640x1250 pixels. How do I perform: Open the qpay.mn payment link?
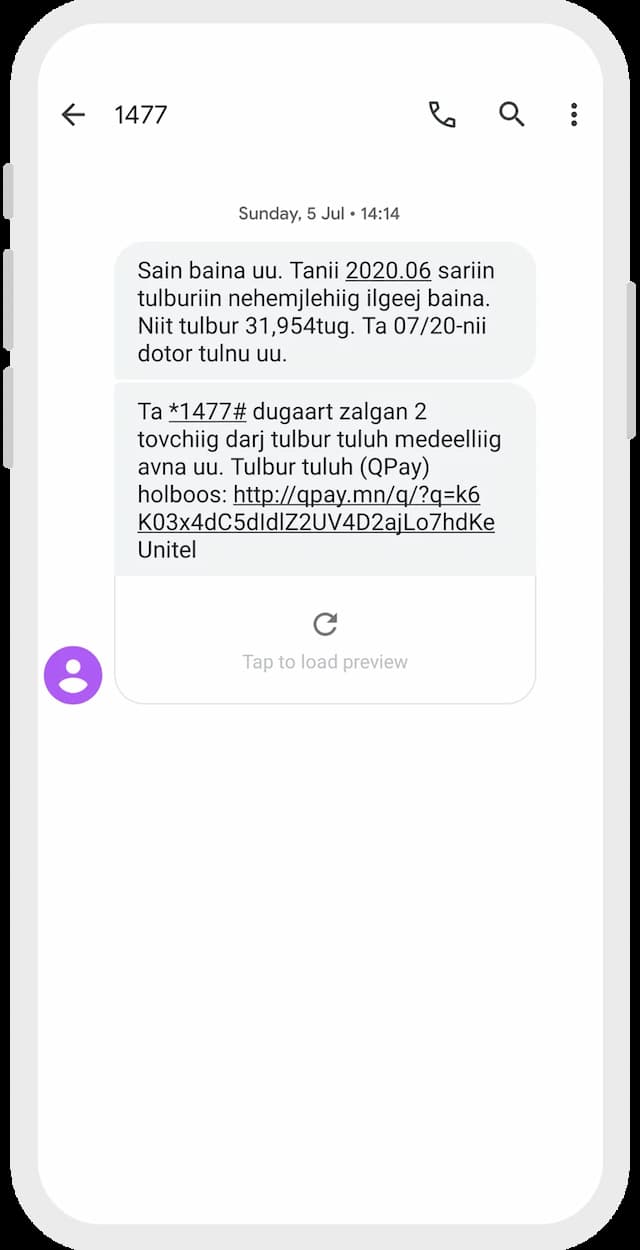click(316, 508)
